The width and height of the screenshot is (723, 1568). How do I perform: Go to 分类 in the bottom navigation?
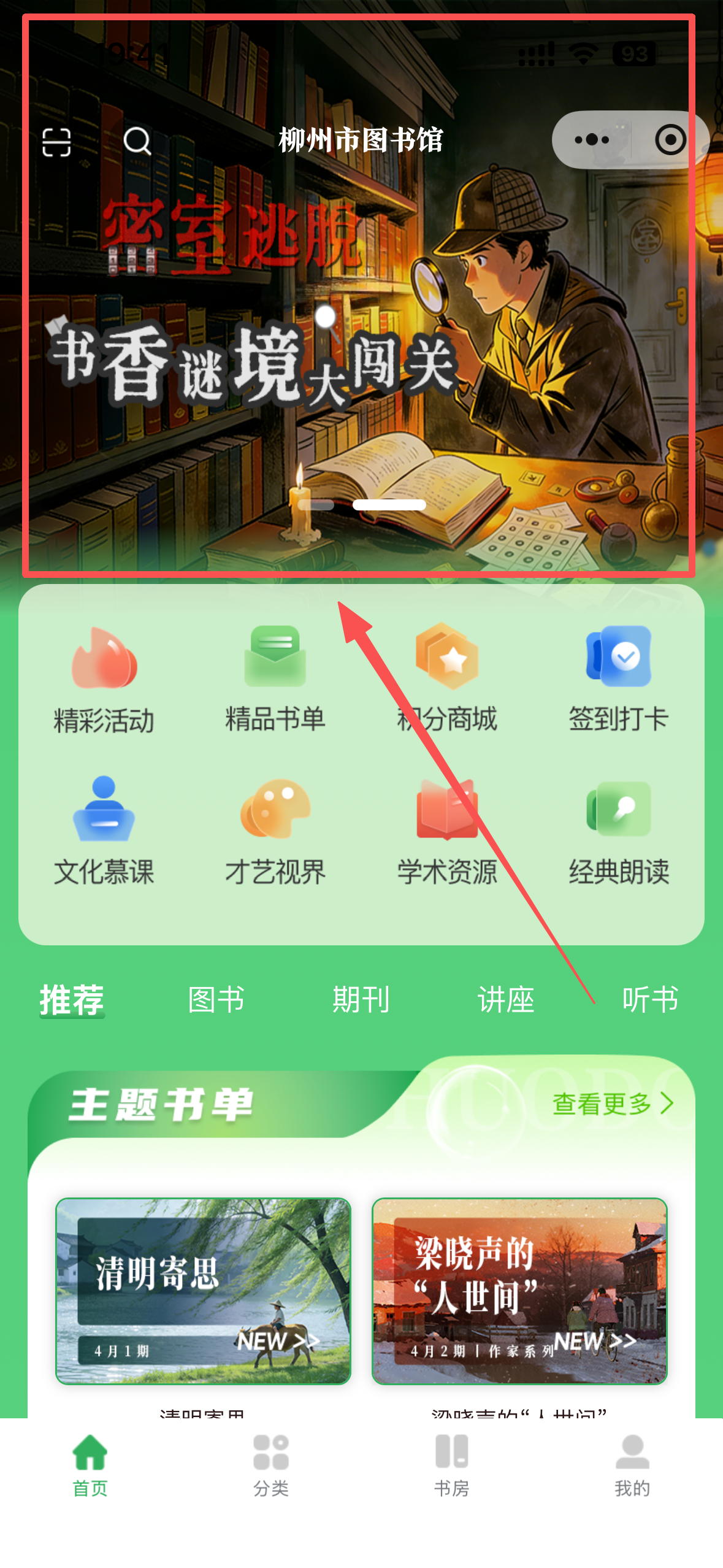coord(271,1464)
